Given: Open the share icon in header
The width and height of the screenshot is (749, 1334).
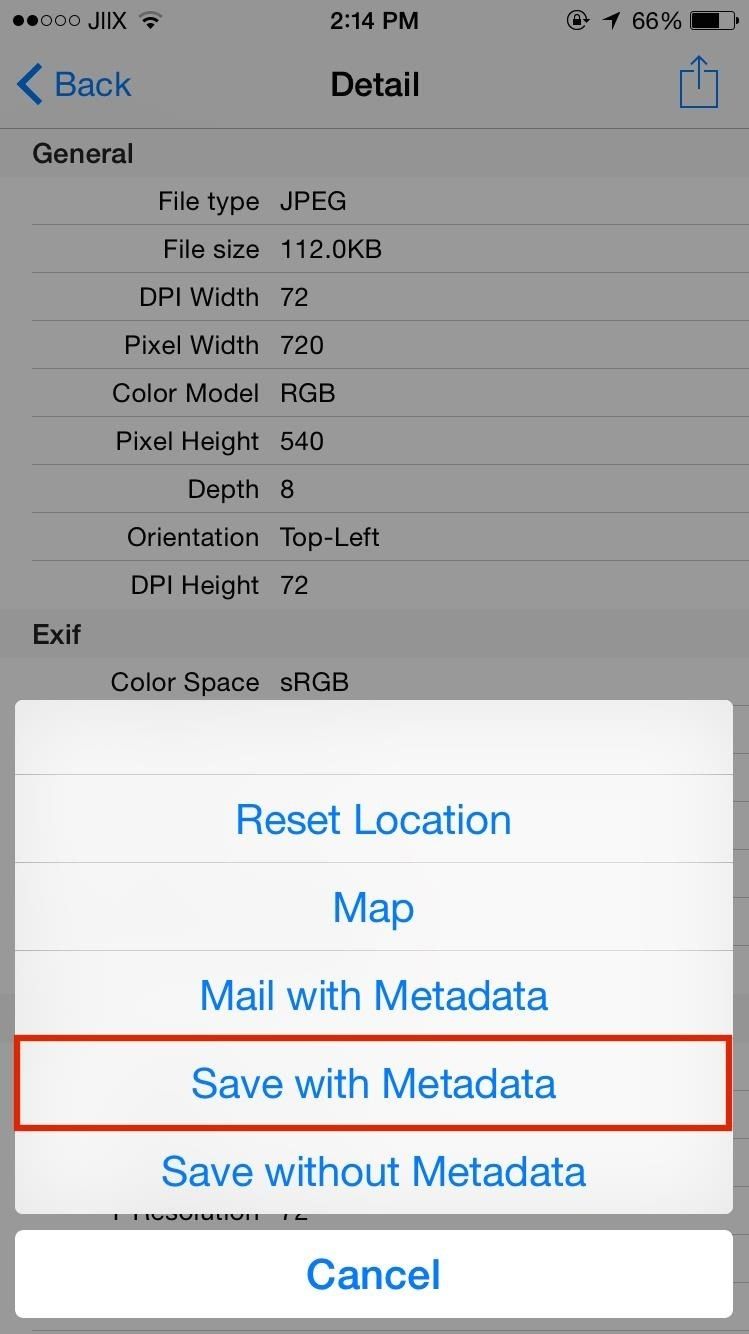Looking at the screenshot, I should pos(698,83).
